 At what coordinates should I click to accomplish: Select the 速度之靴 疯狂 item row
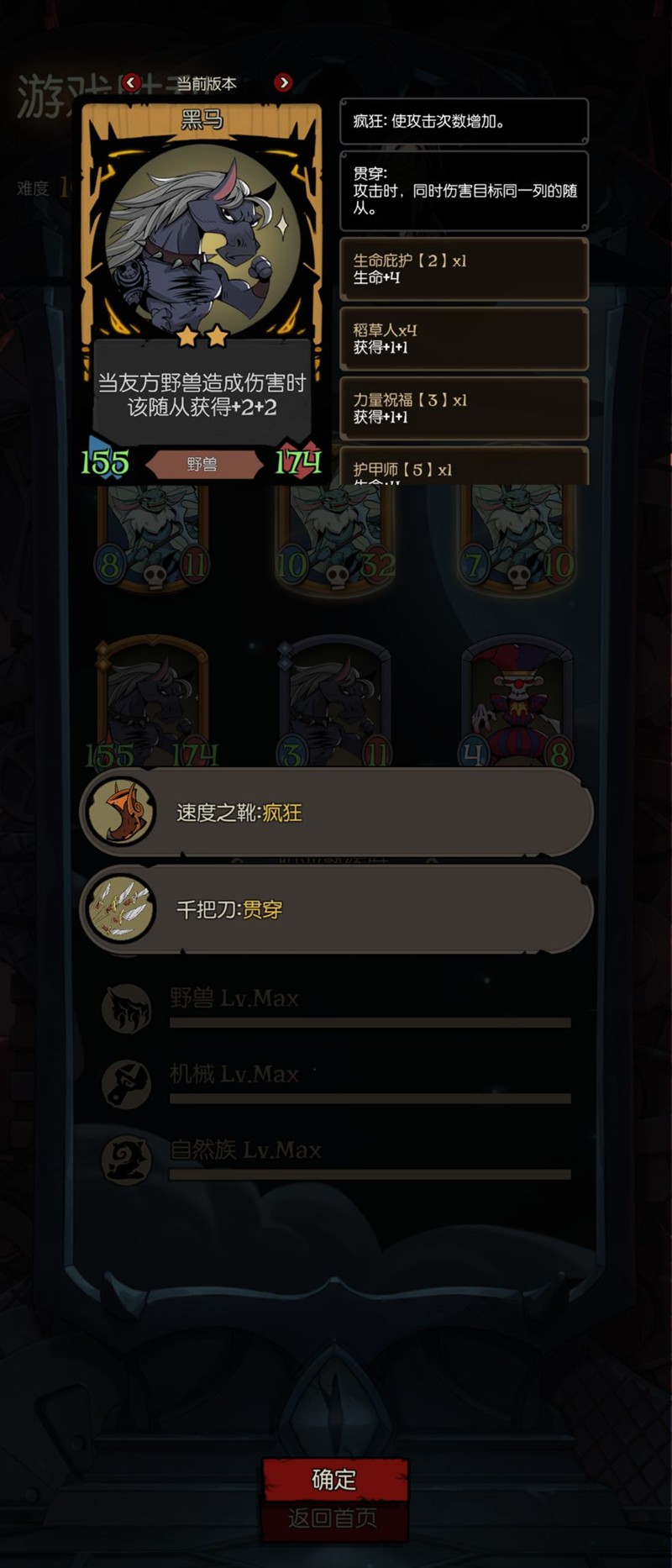pos(336,813)
